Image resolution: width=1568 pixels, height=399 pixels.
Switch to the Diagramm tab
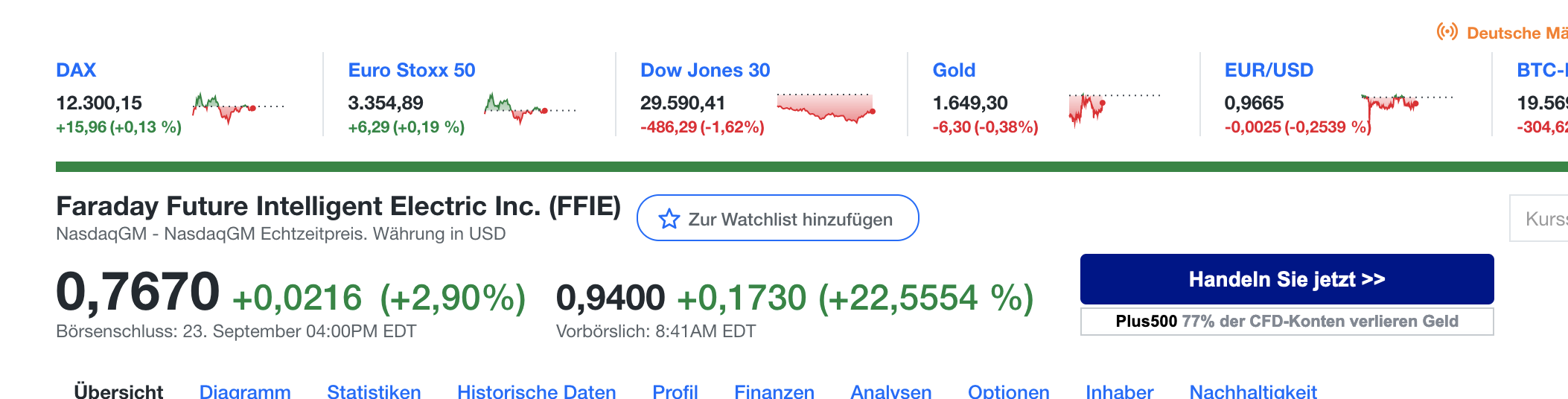(x=245, y=391)
